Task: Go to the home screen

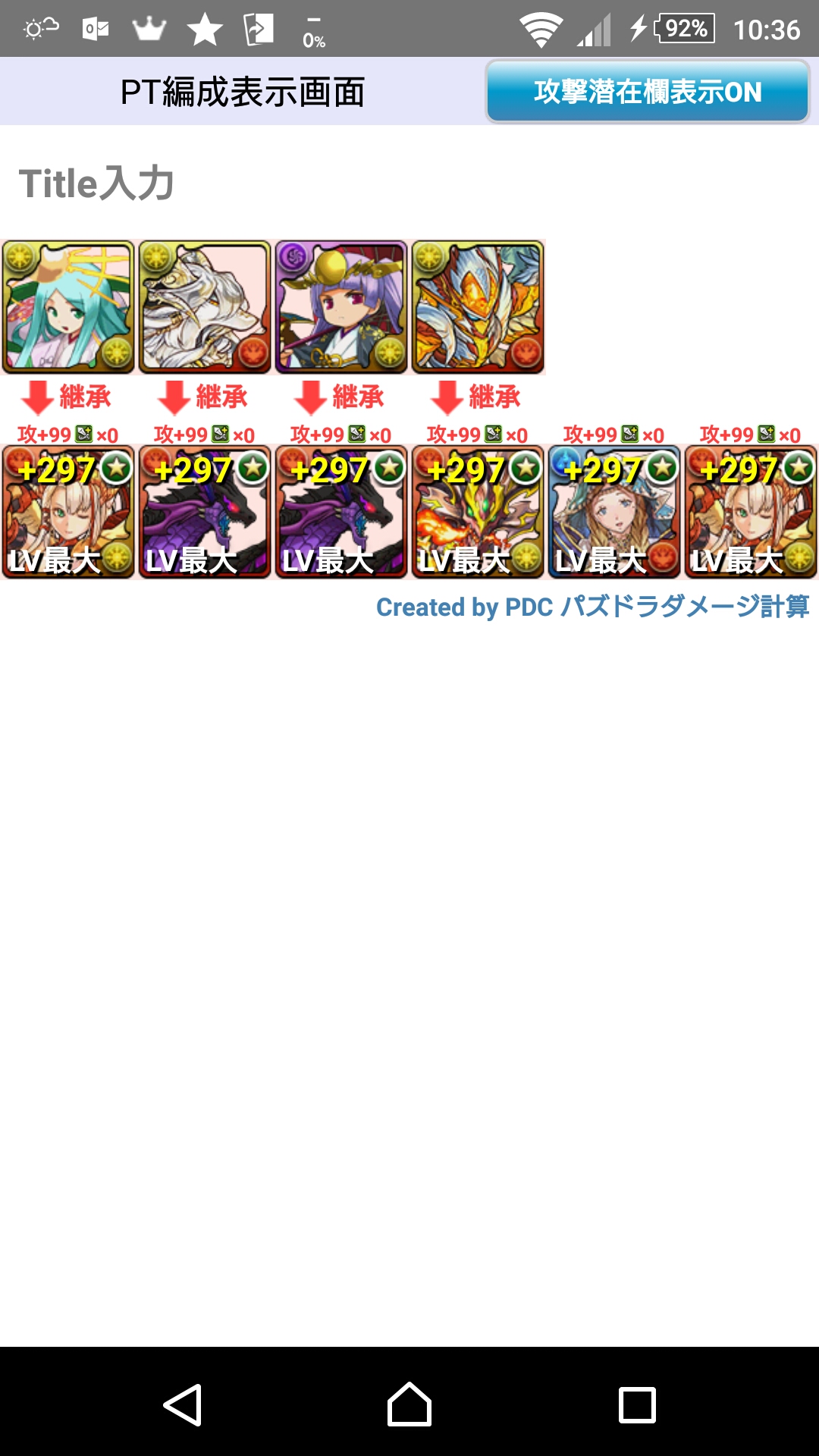Action: [409, 1404]
